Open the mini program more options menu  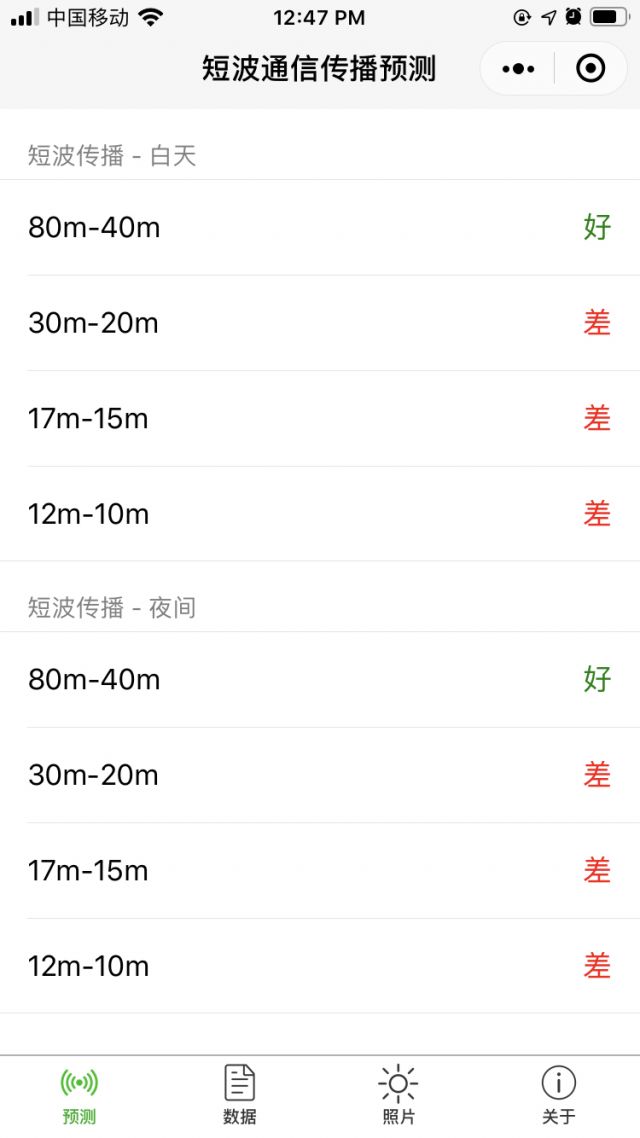518,69
